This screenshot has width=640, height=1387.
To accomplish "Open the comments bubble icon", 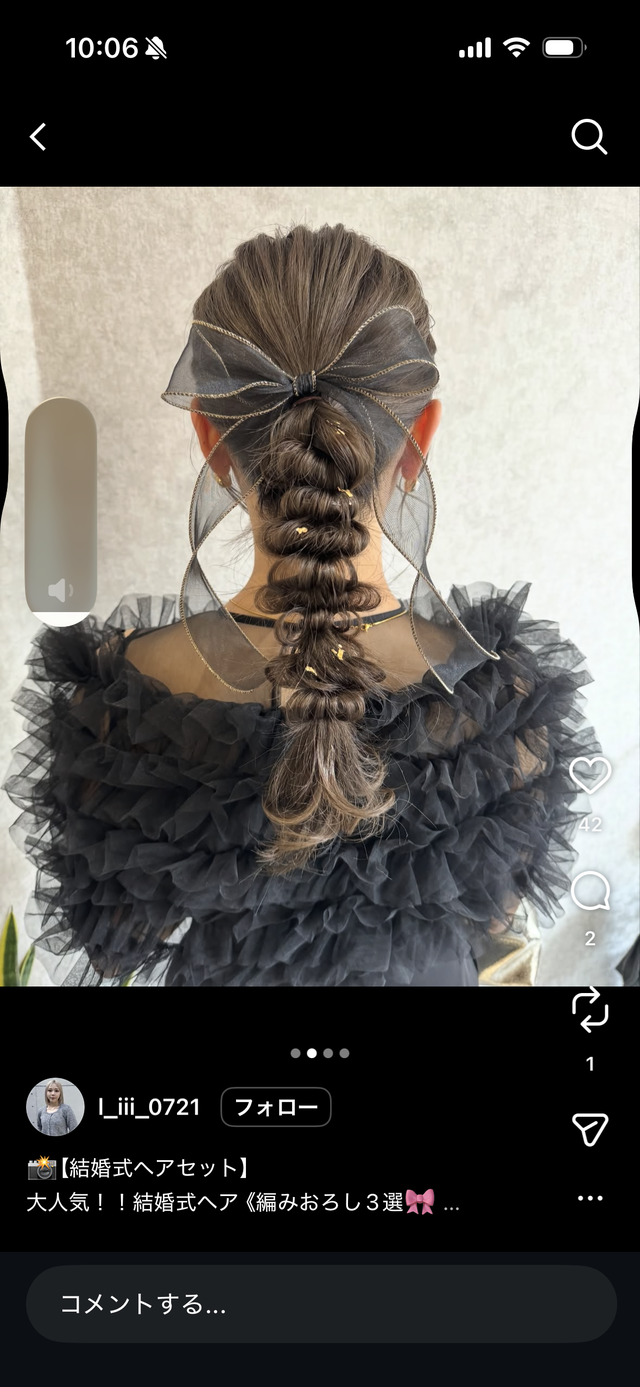I will tap(590, 891).
